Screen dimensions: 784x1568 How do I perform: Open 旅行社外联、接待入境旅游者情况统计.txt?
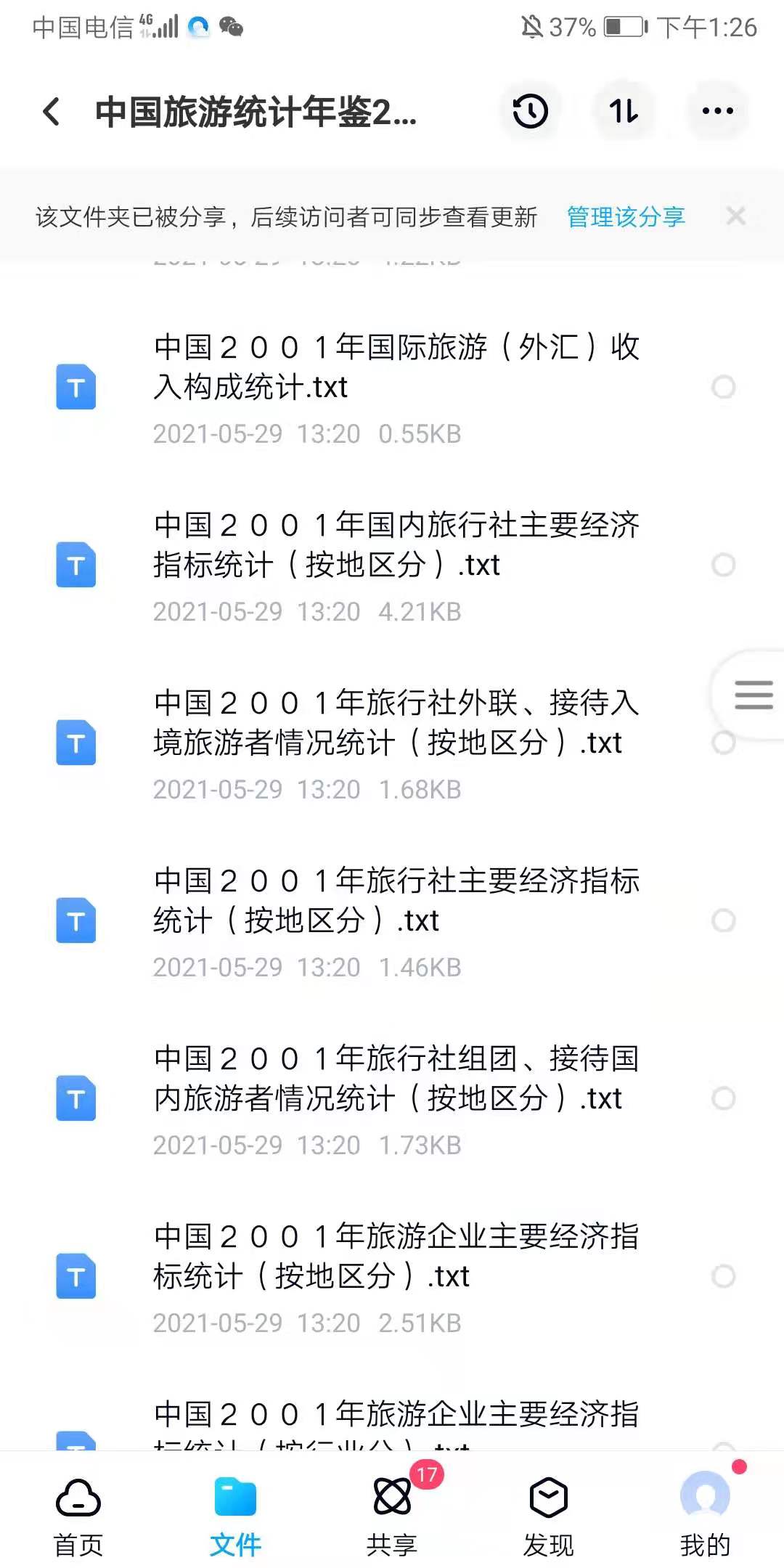(x=396, y=723)
